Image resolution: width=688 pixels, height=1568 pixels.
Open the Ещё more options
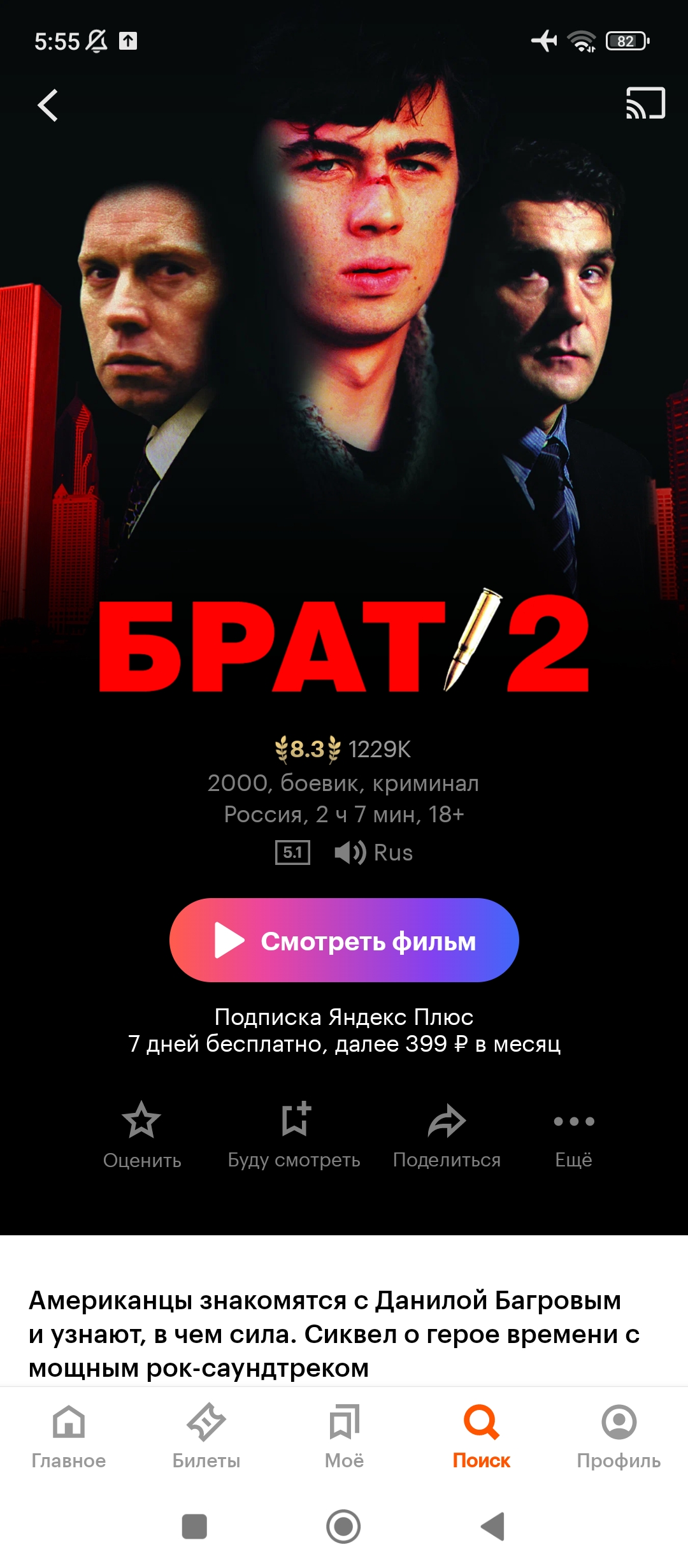point(574,1136)
